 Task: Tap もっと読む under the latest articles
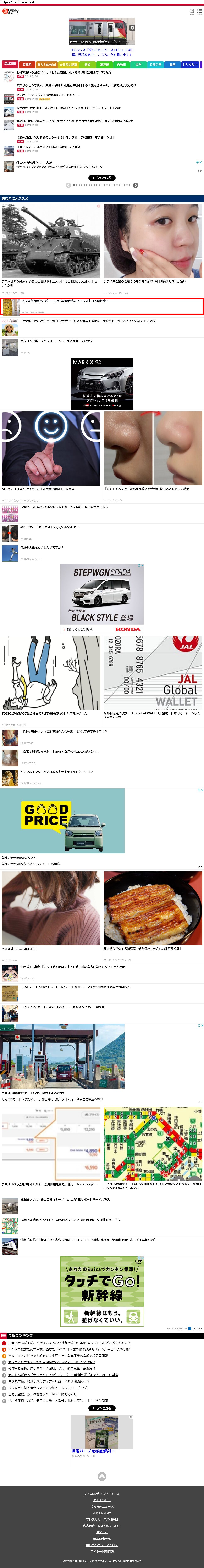click(102, 178)
